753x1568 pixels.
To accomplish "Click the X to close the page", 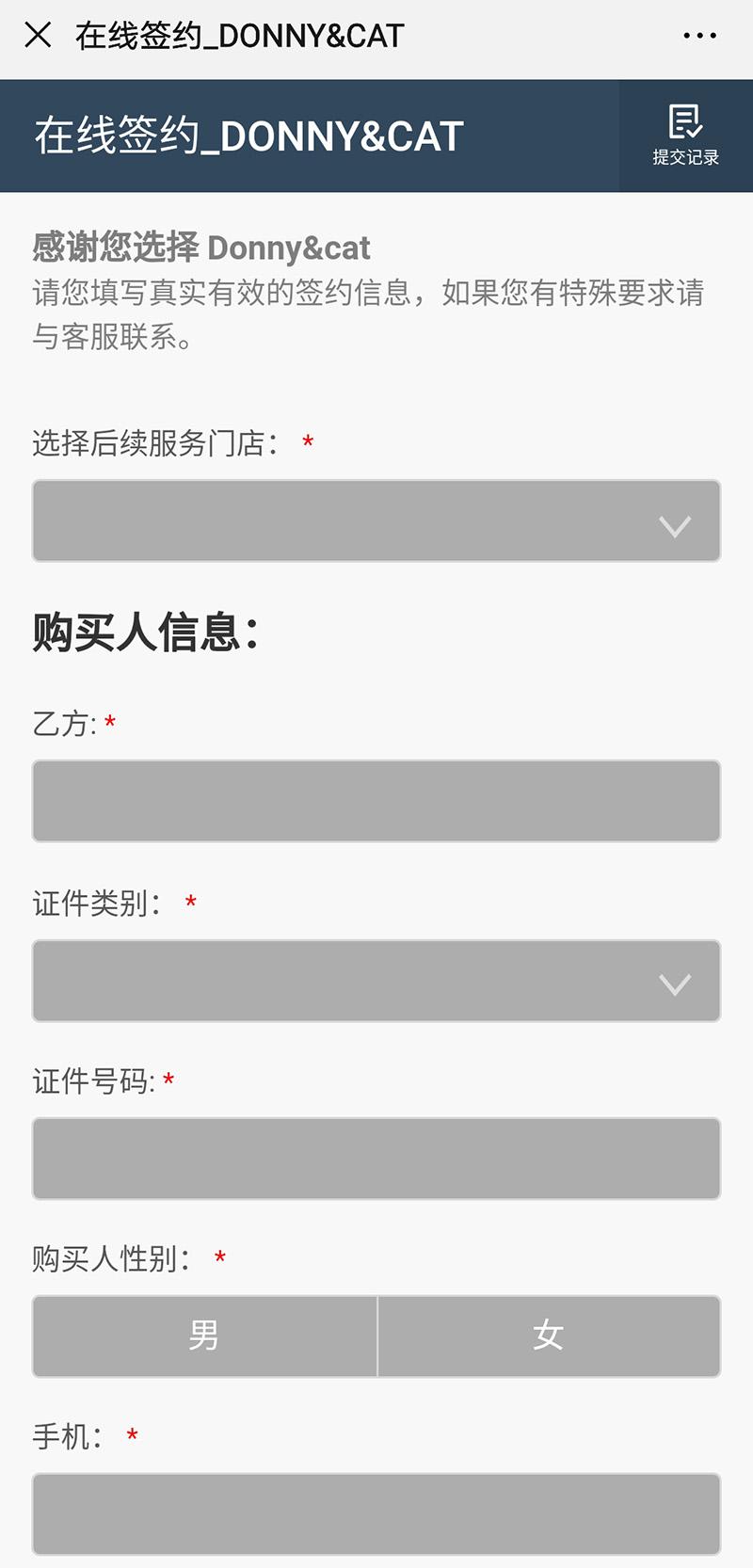I will [x=38, y=36].
